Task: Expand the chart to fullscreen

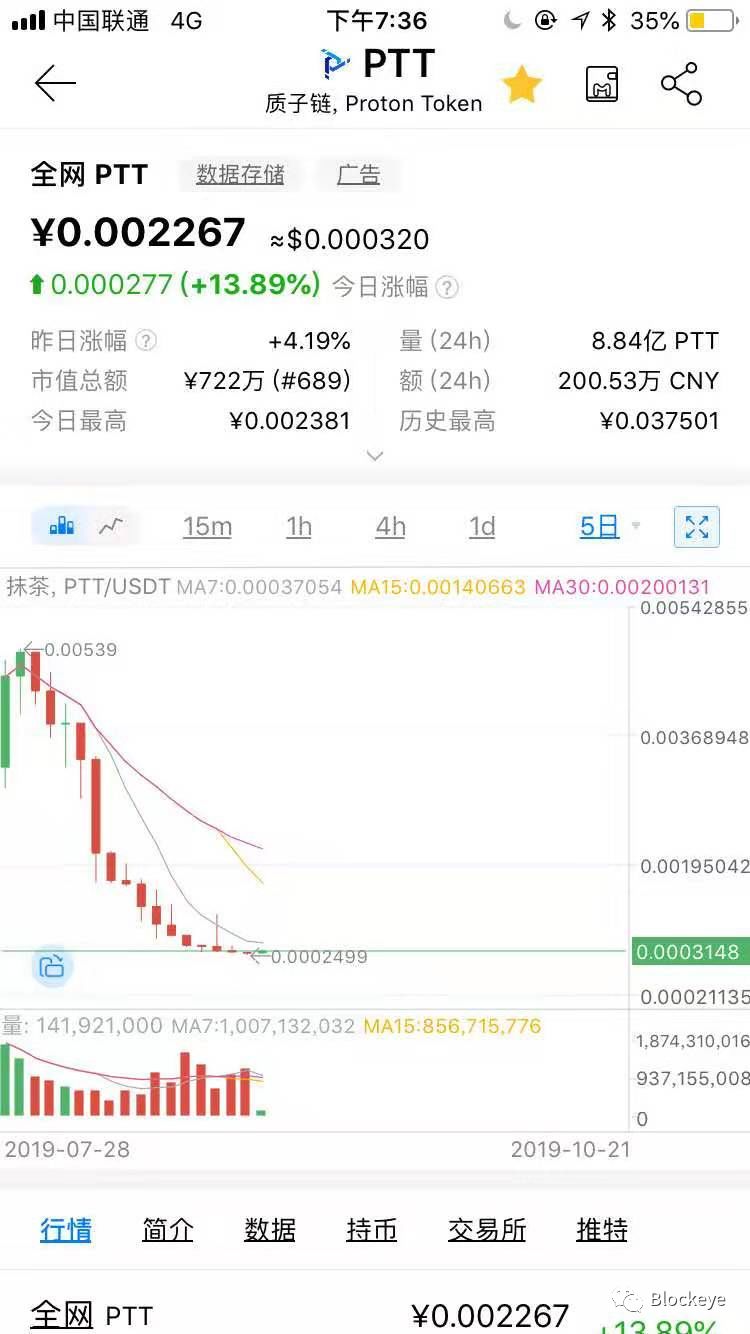Action: pyautogui.click(x=697, y=527)
